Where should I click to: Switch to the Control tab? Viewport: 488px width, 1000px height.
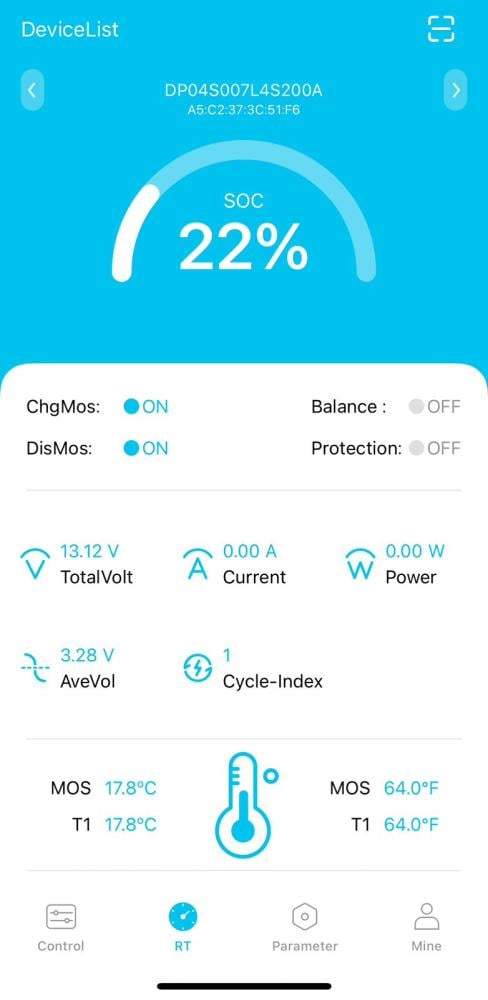point(61,927)
